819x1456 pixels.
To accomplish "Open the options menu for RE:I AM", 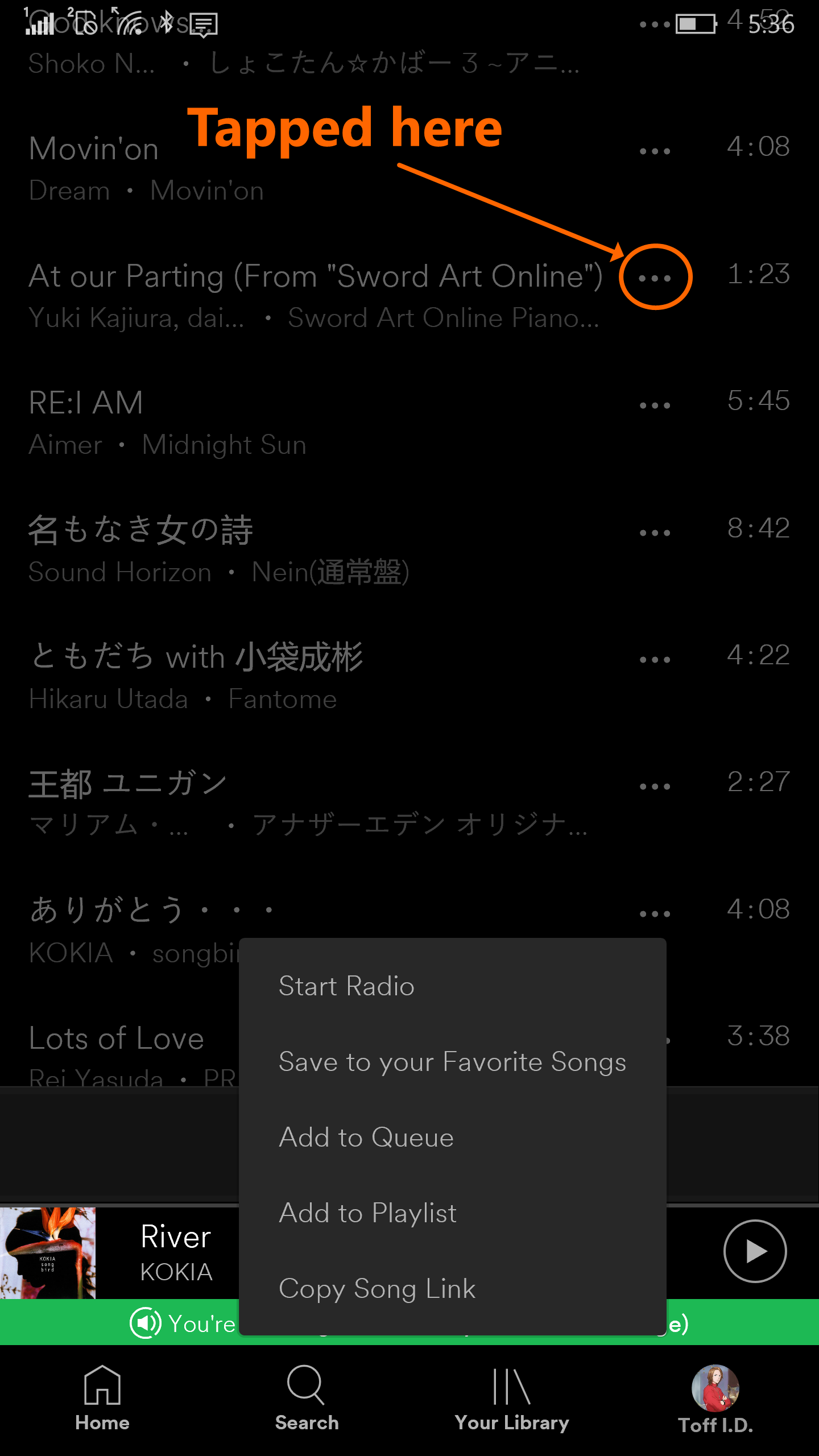I will pyautogui.click(x=654, y=404).
